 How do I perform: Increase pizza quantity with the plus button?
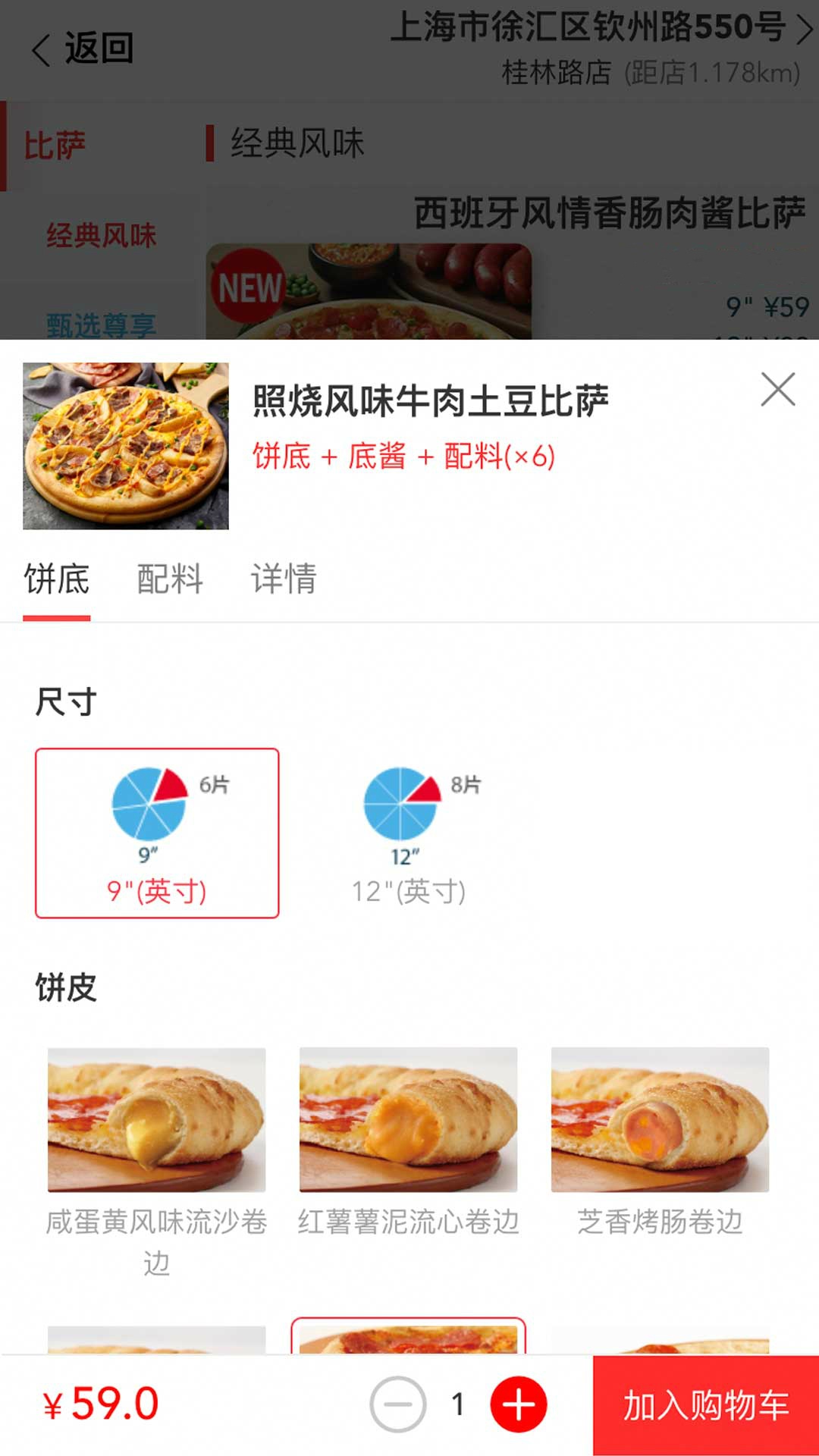[x=519, y=1404]
